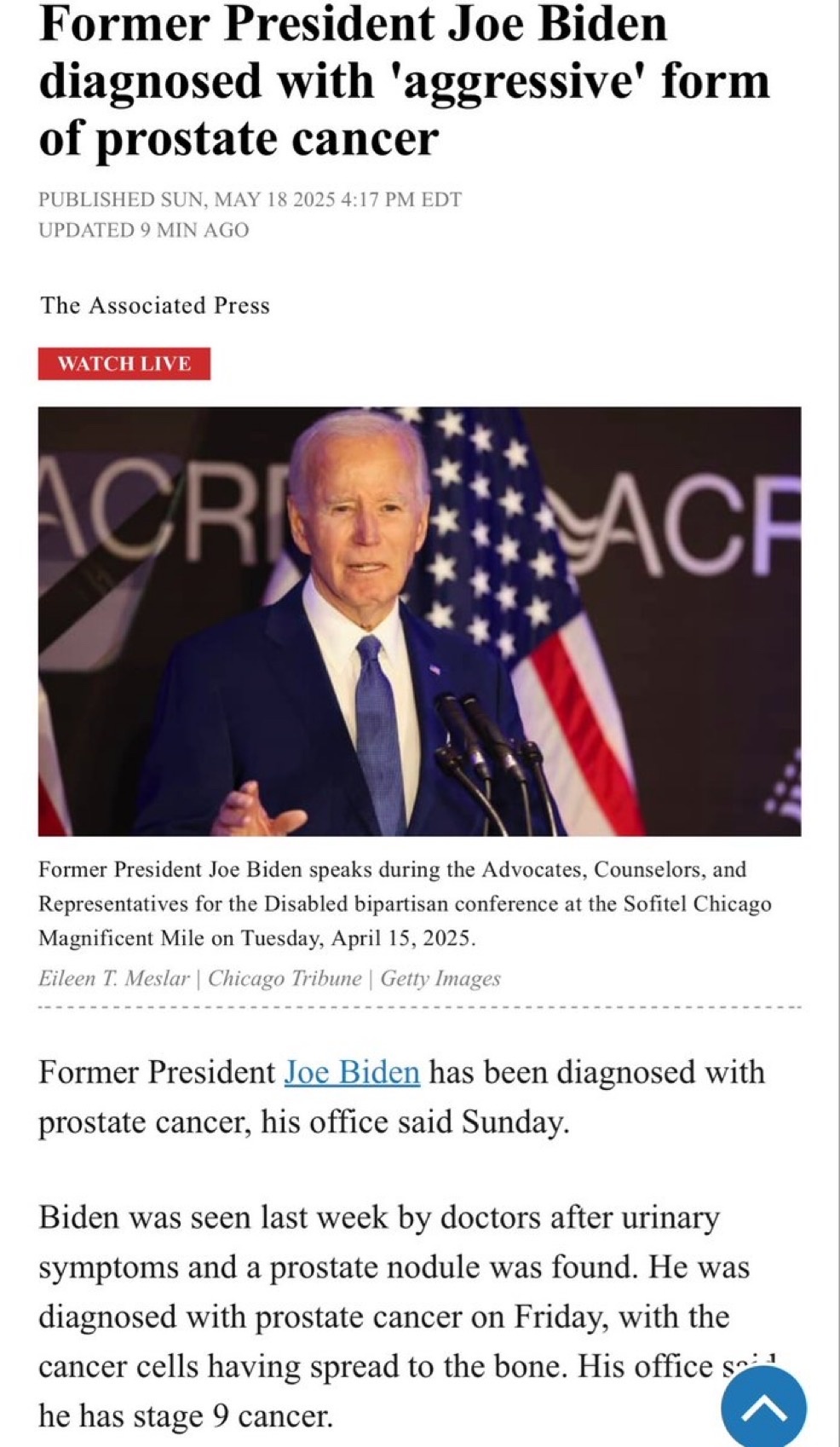Tap the WATCH LIVE button
This screenshot has width=840, height=1447.
(124, 364)
